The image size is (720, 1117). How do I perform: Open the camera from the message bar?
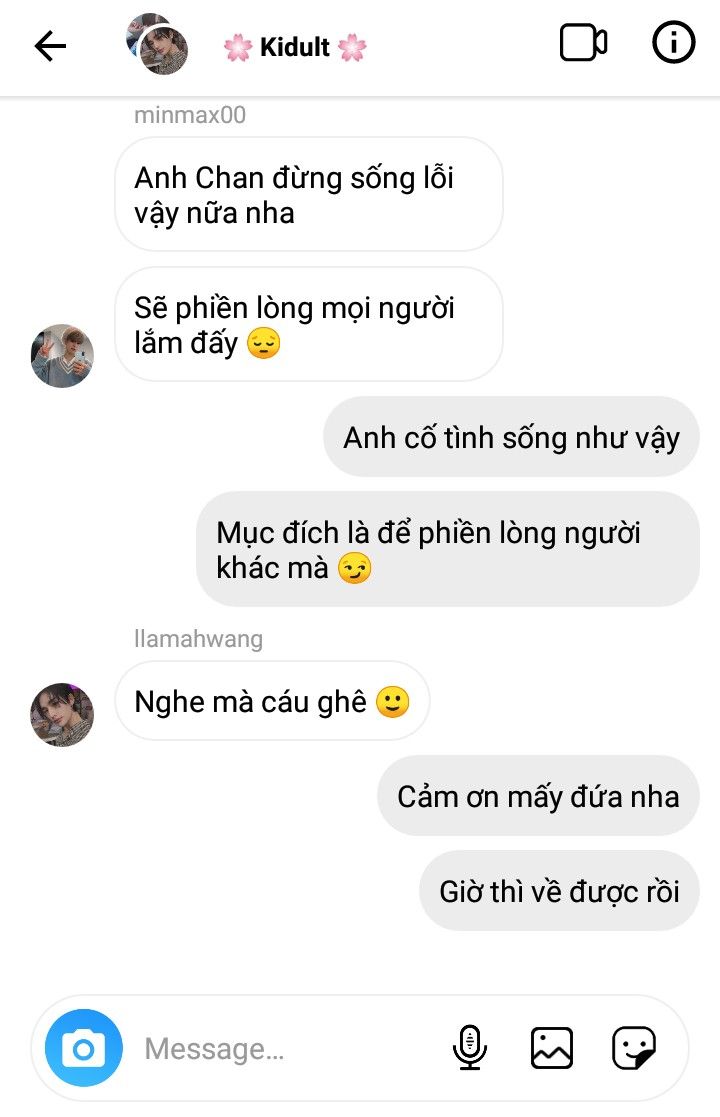tap(84, 1048)
